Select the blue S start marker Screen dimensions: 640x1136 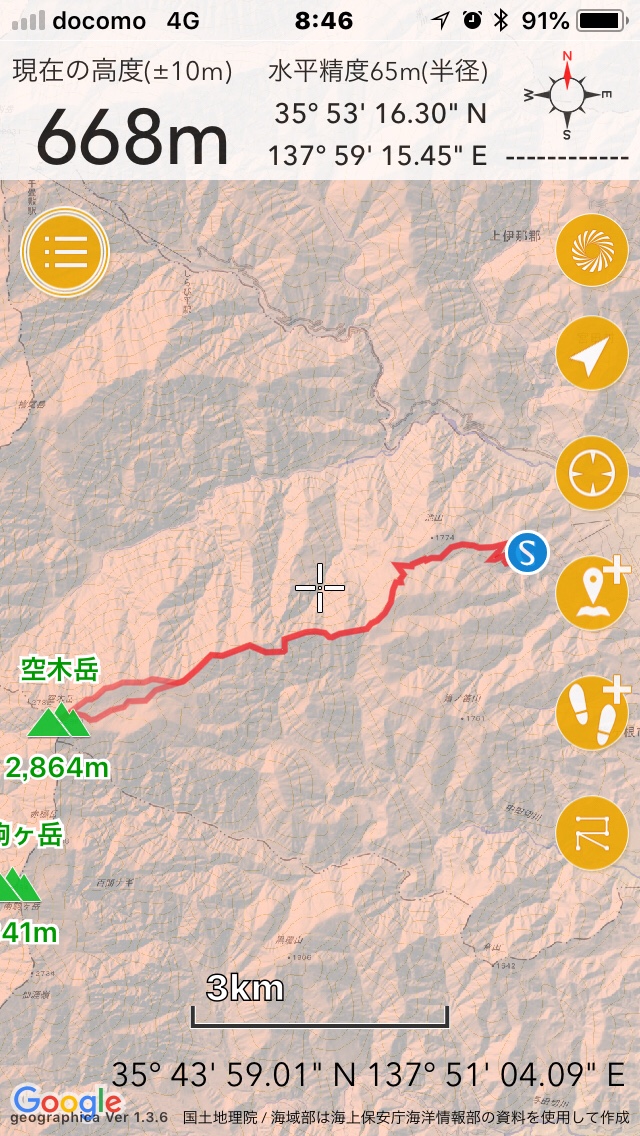(526, 551)
